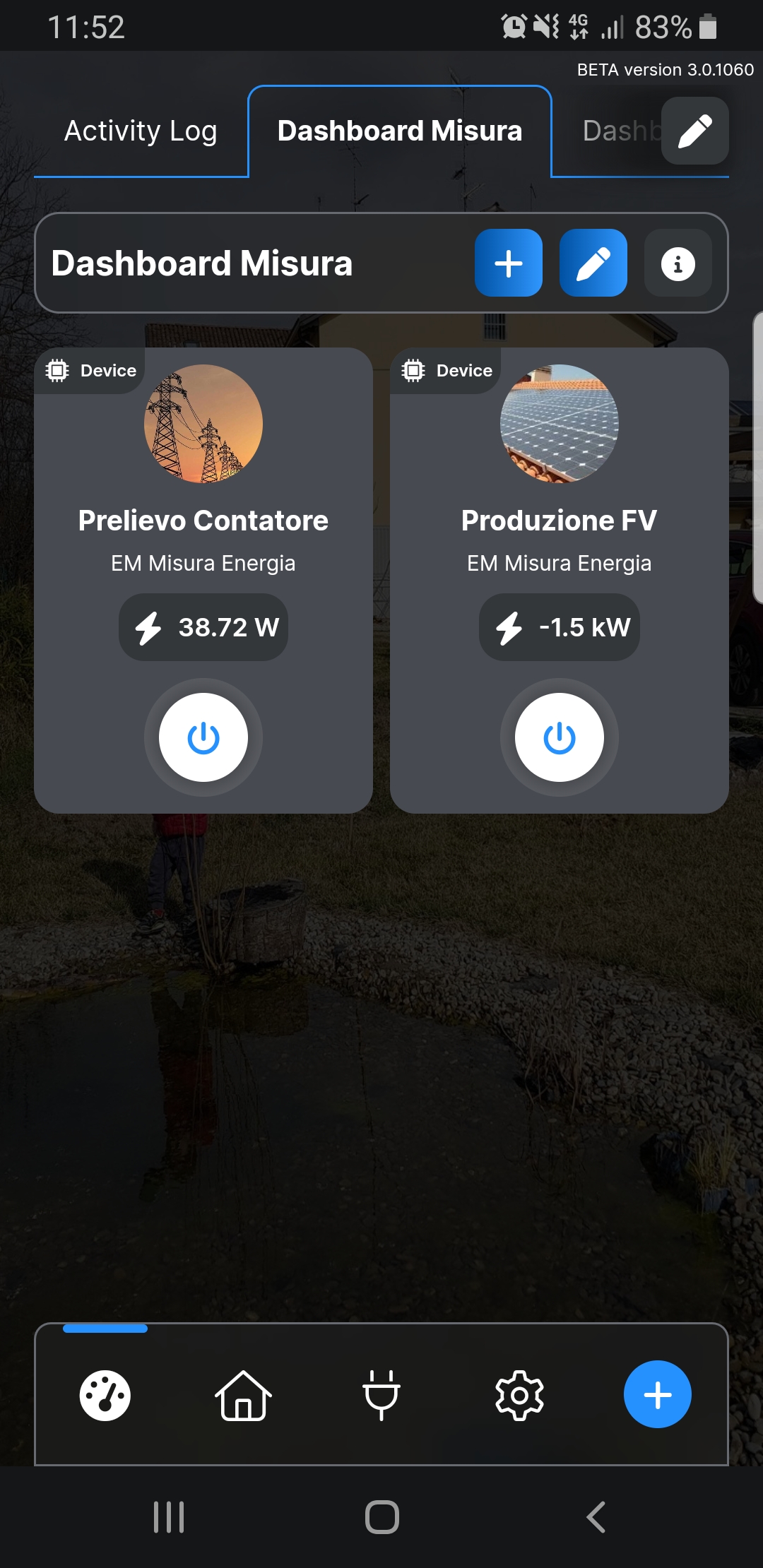Open the dashboard gauge tab in bottom bar
763x1568 pixels.
click(105, 1395)
